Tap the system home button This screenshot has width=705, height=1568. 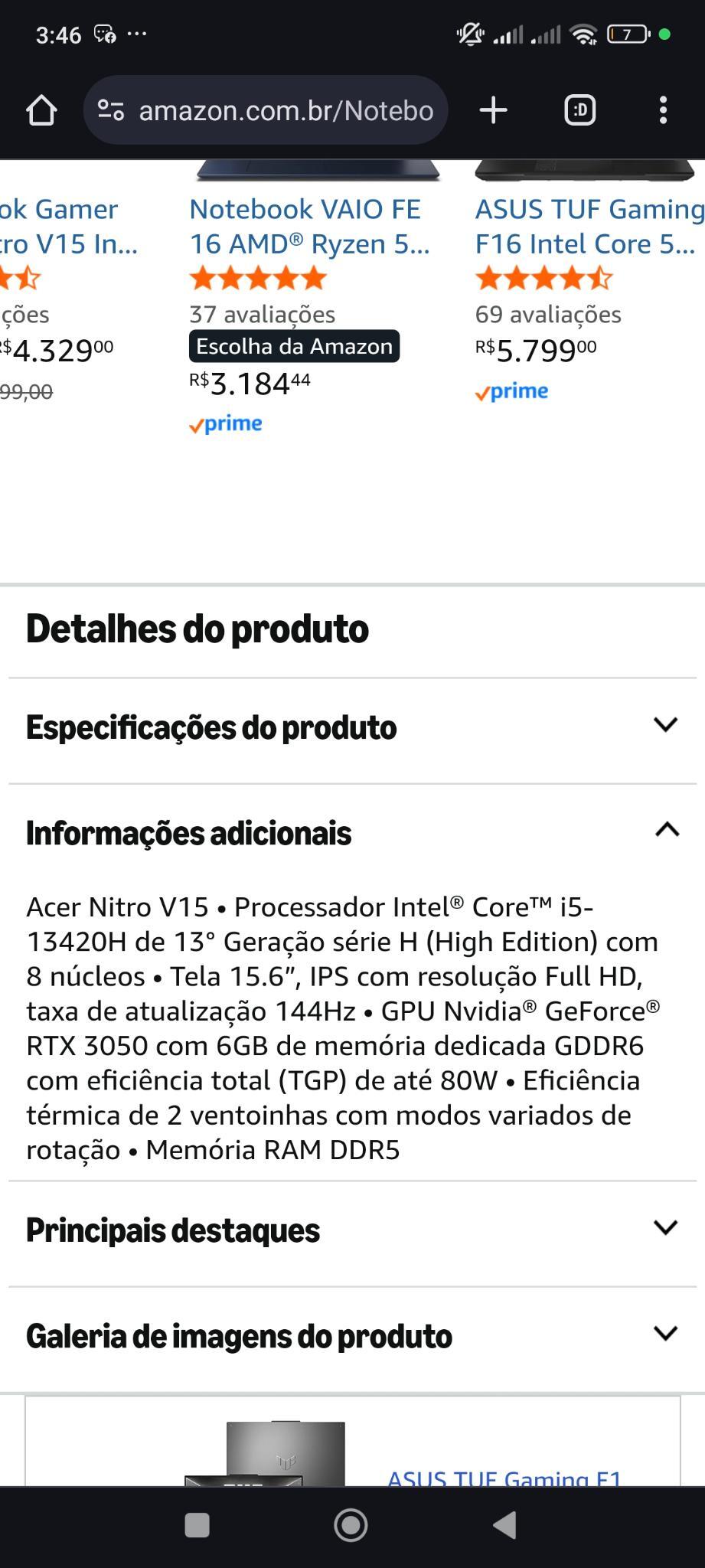(x=351, y=1525)
